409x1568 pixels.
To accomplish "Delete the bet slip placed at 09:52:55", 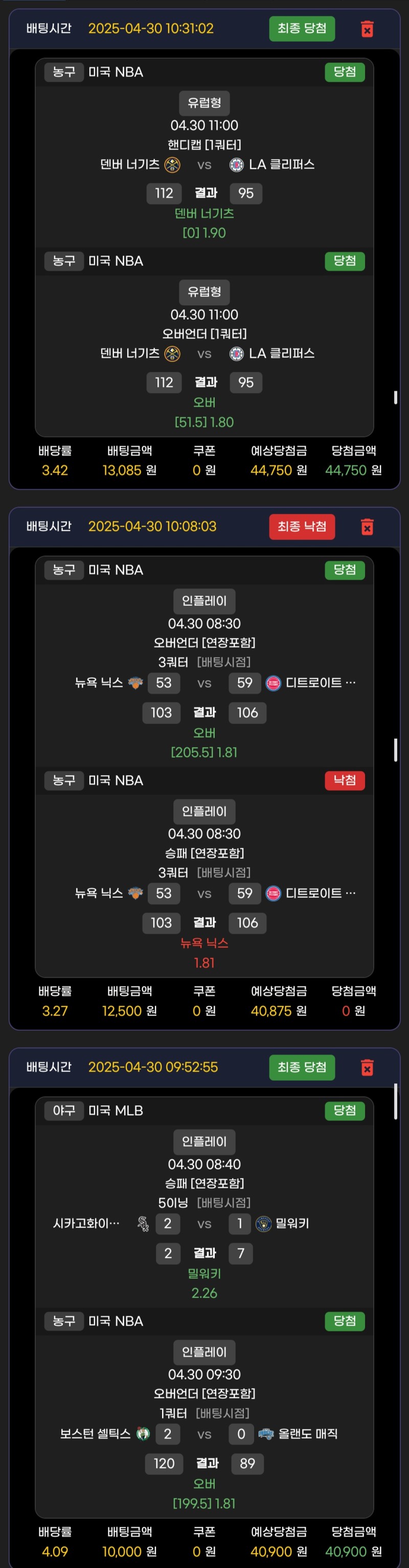I will click(x=367, y=1067).
